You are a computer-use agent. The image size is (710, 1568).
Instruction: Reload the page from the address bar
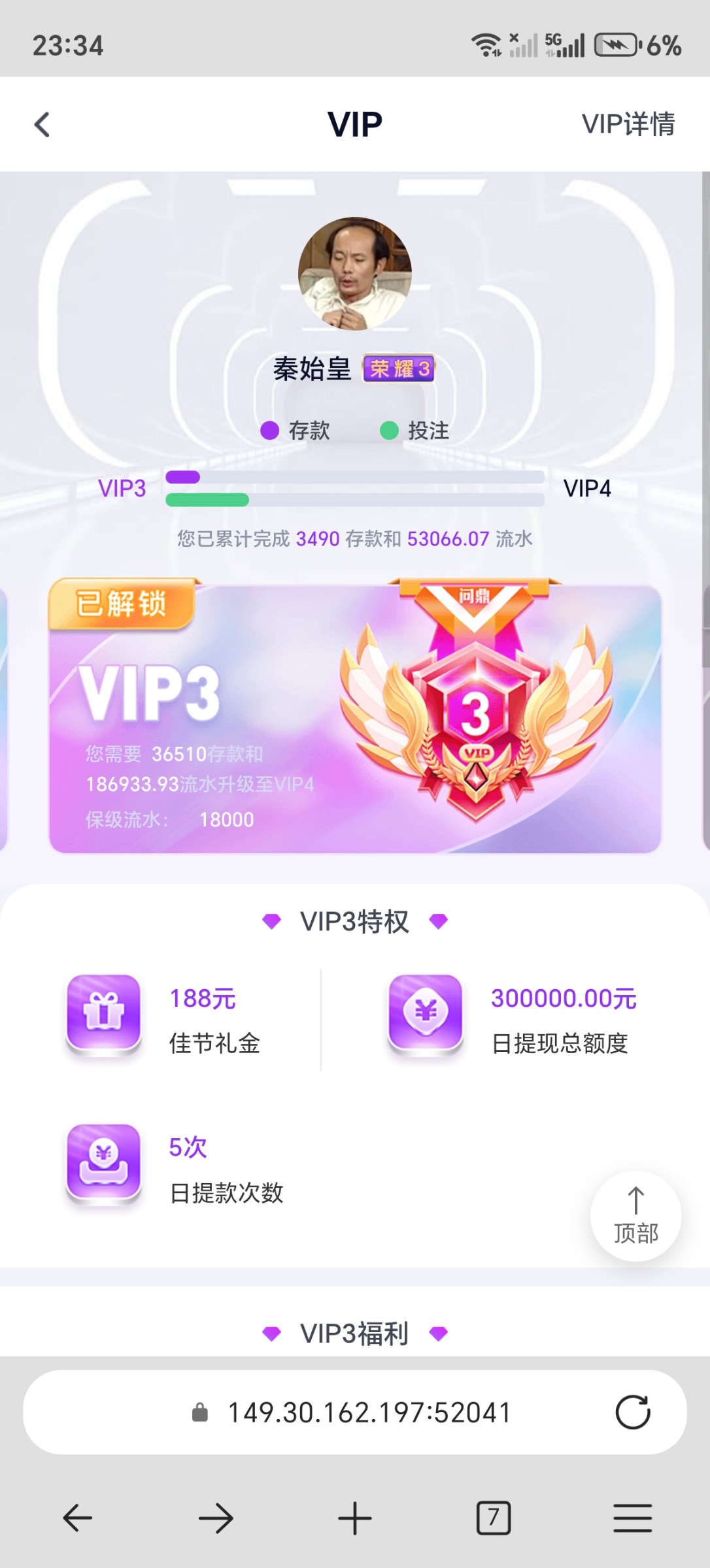[632, 1413]
